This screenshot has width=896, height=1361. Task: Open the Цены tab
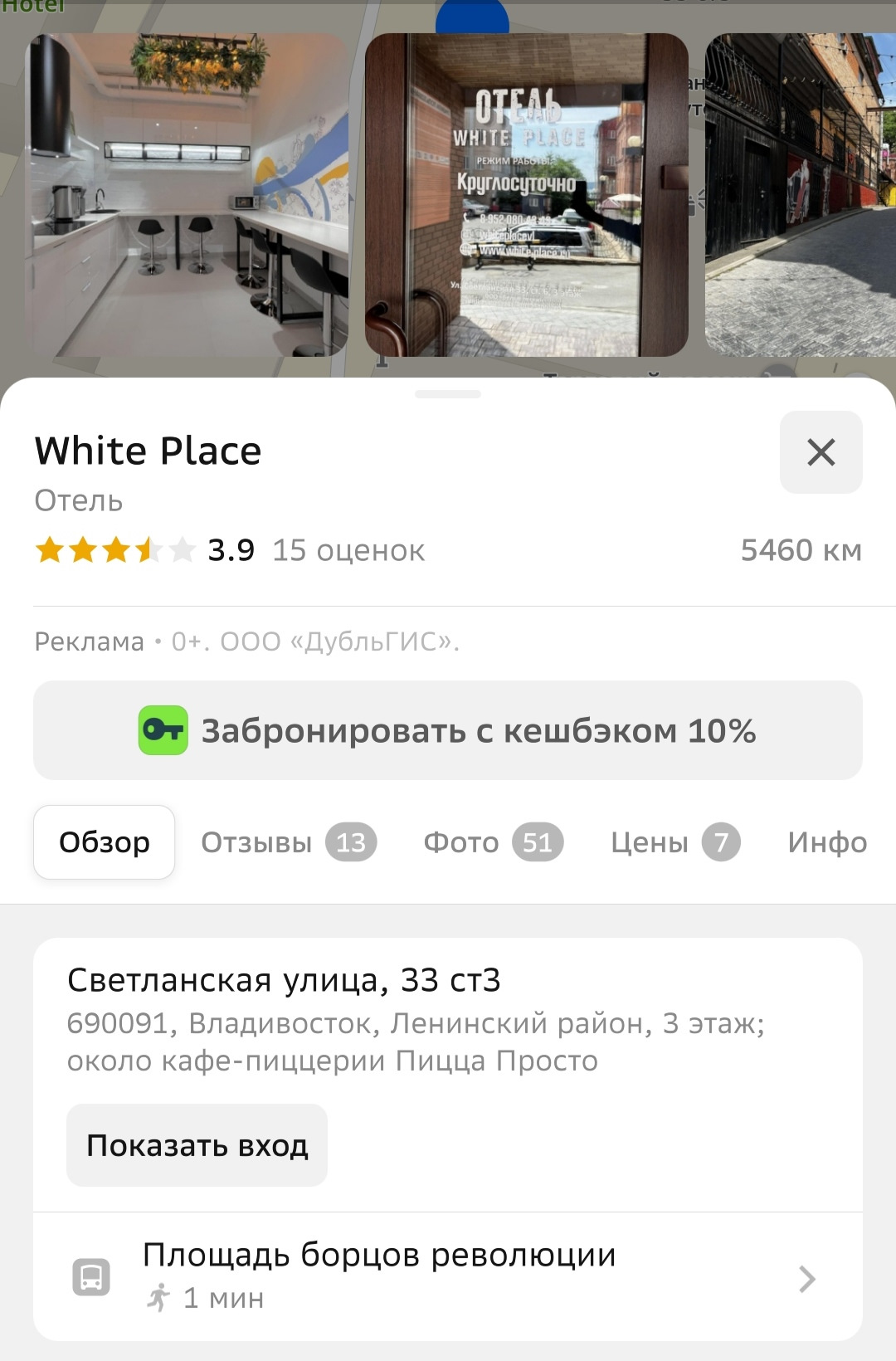pos(674,842)
